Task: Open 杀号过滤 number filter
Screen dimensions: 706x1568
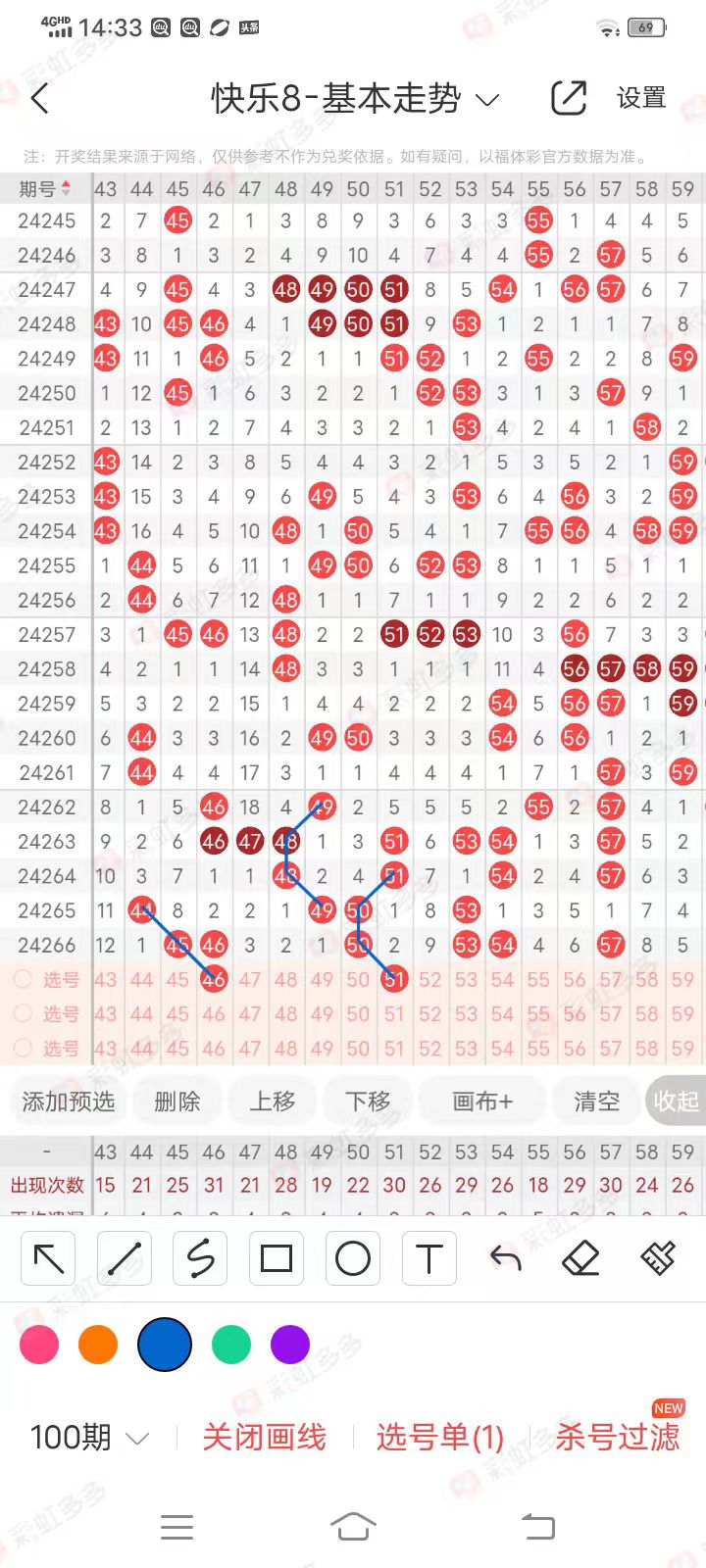Action: (618, 1438)
